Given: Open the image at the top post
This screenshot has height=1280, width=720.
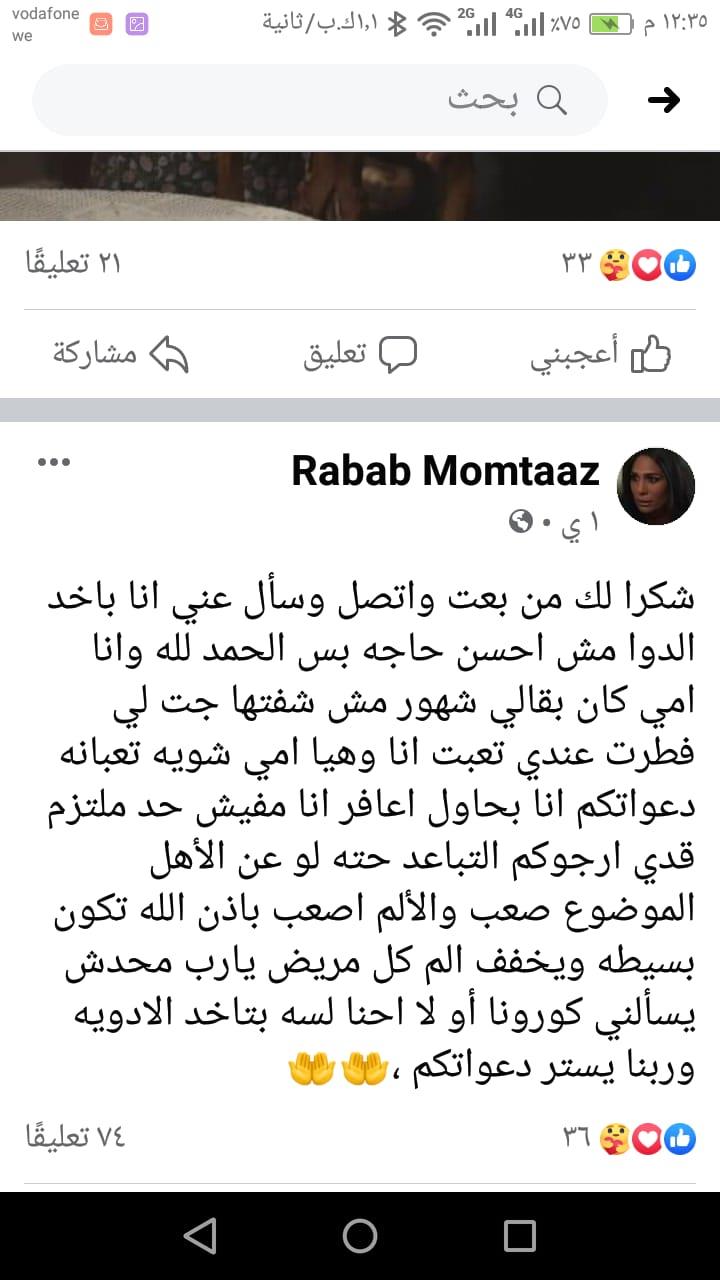Looking at the screenshot, I should coord(360,187).
